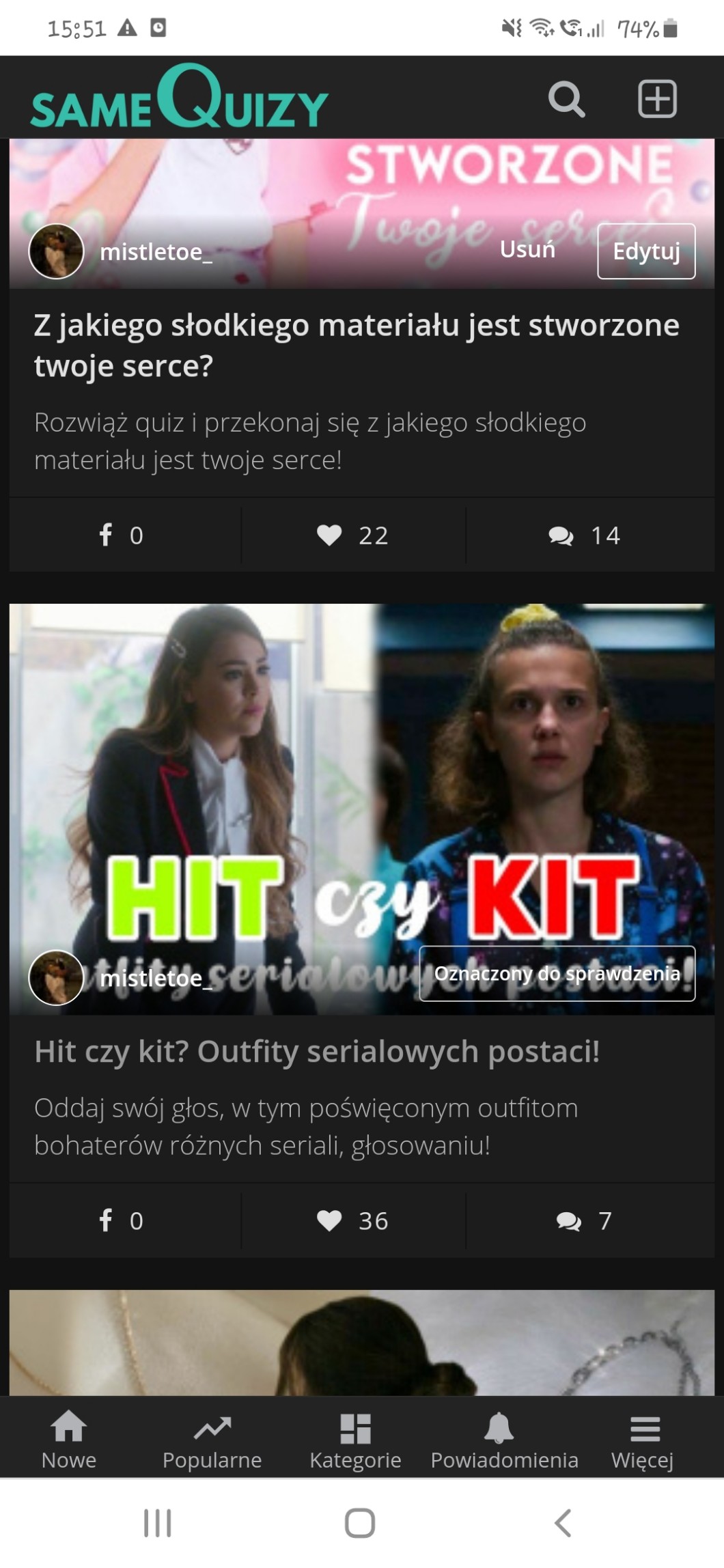Open the 14 comments on serce quiz
Image resolution: width=724 pixels, height=1568 pixels.
(x=585, y=535)
